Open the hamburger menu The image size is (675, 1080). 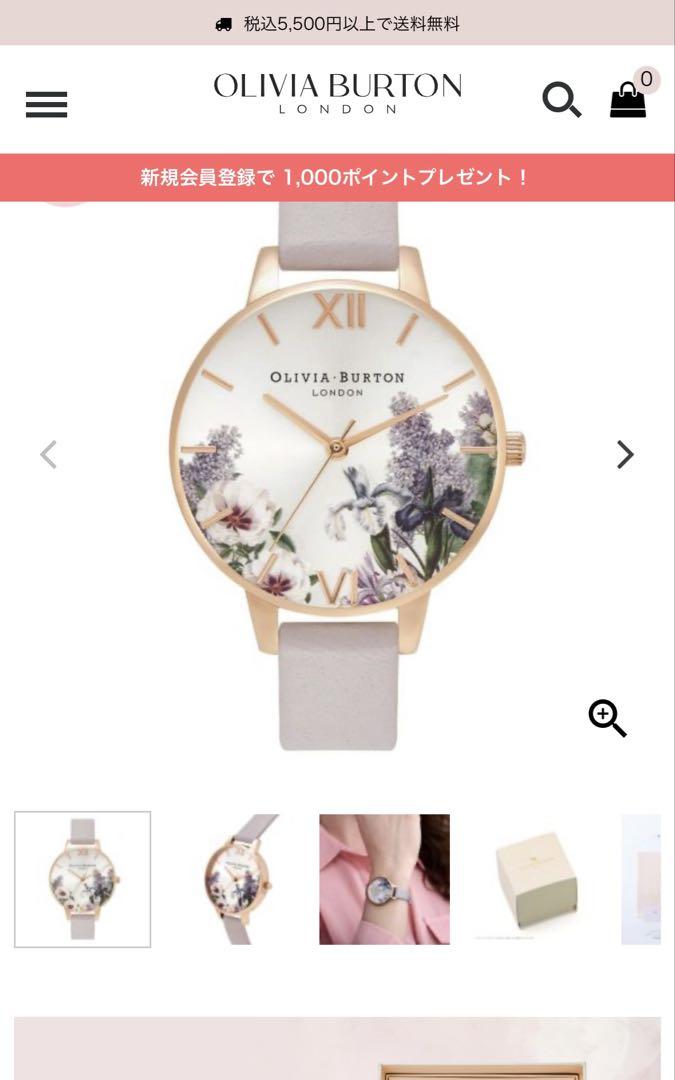point(46,104)
